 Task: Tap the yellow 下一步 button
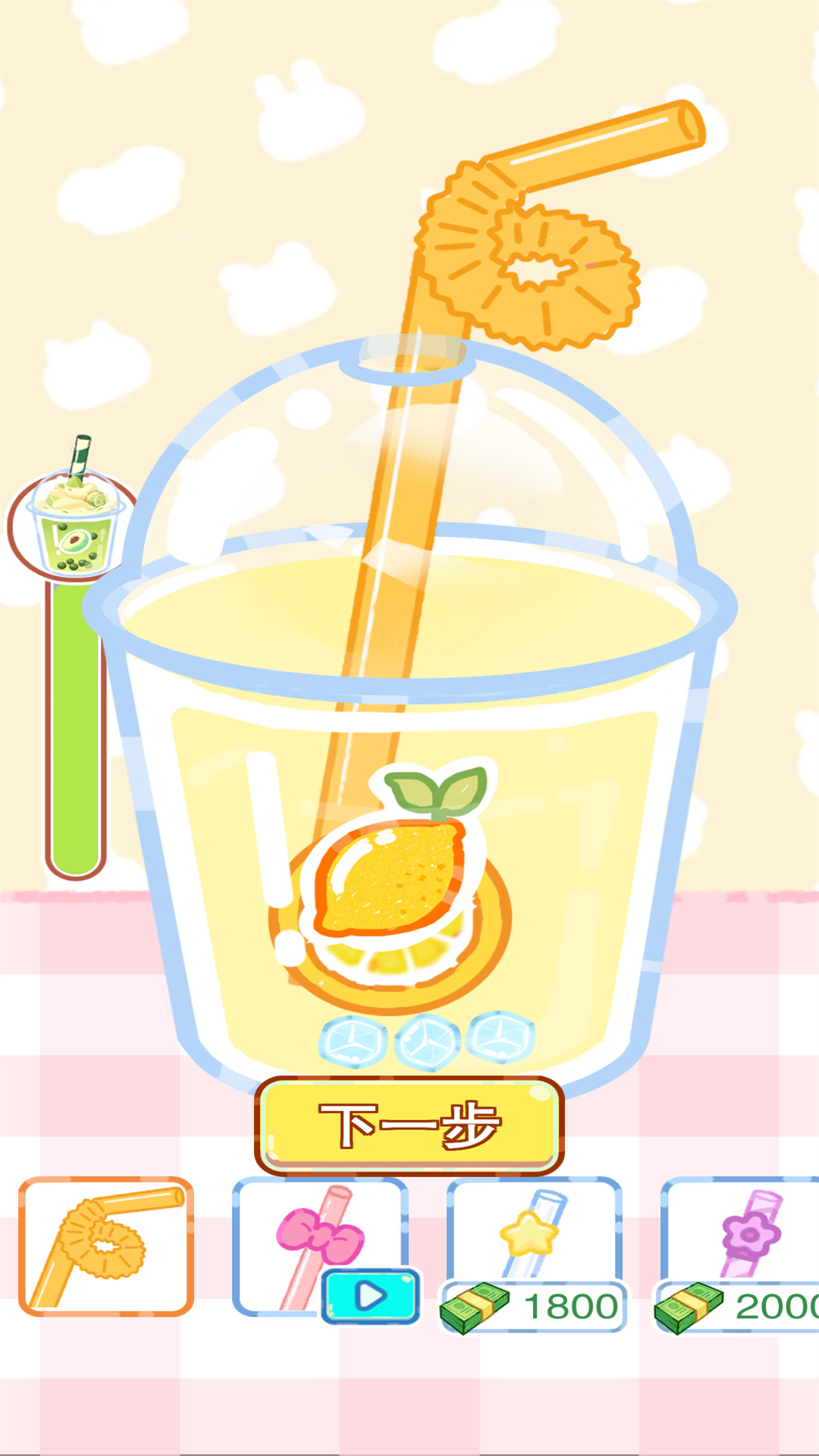(409, 1125)
